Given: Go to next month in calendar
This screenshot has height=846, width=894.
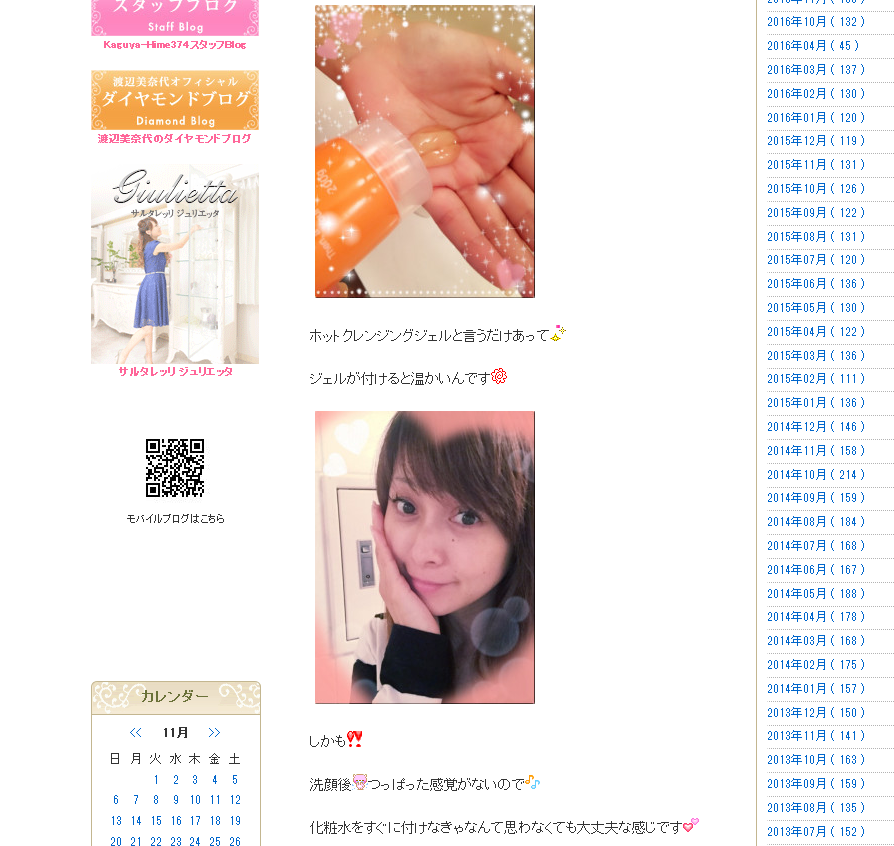Looking at the screenshot, I should [x=214, y=733].
